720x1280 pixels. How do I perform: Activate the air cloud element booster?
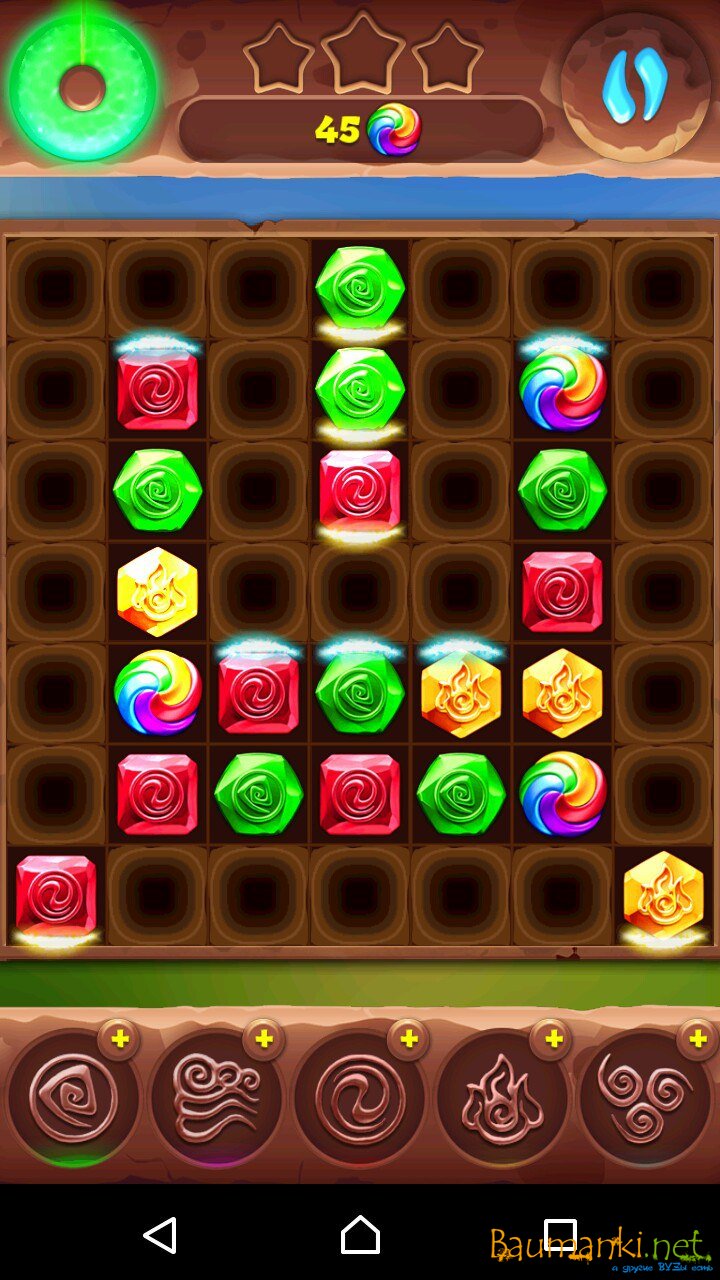pos(216,1097)
